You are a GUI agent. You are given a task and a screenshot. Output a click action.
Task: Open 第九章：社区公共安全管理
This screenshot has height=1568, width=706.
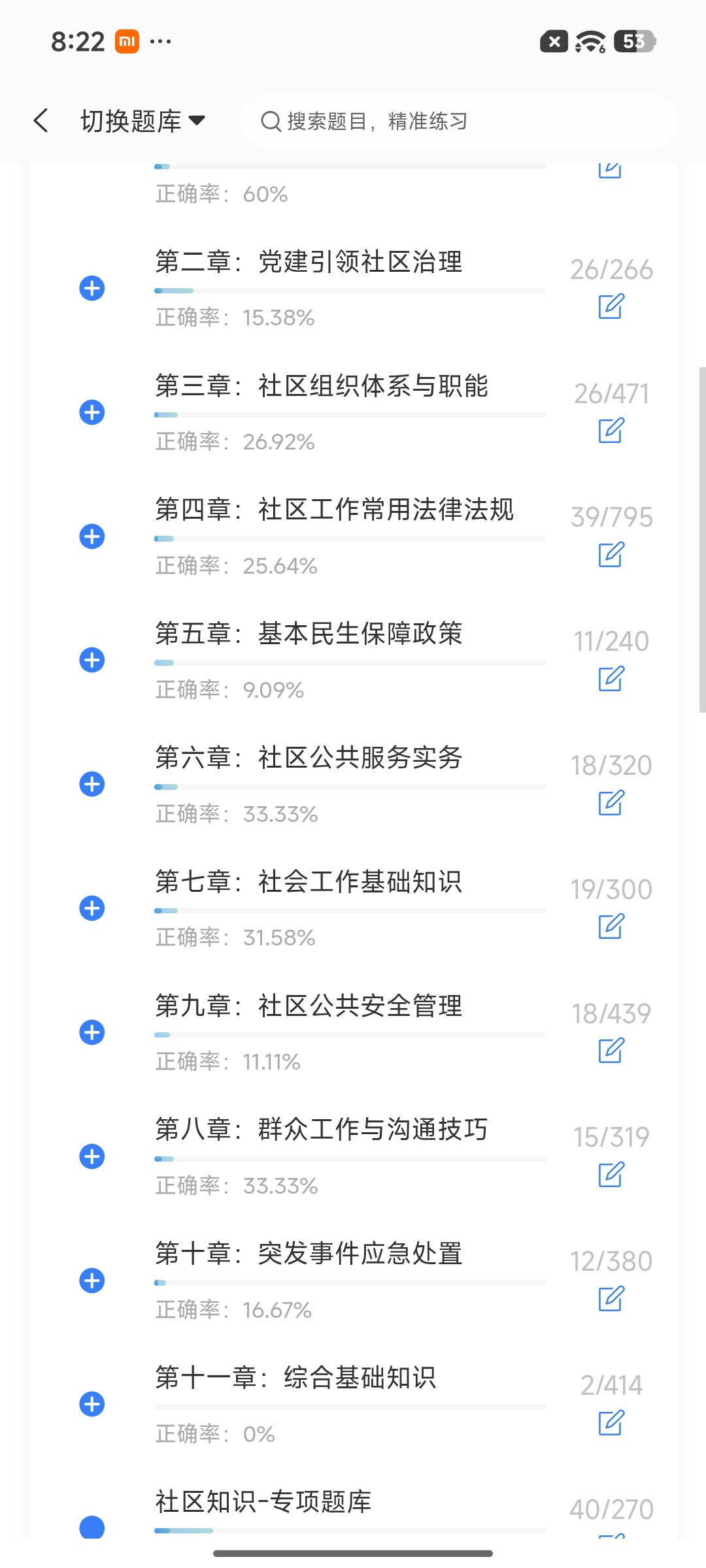(x=309, y=1005)
